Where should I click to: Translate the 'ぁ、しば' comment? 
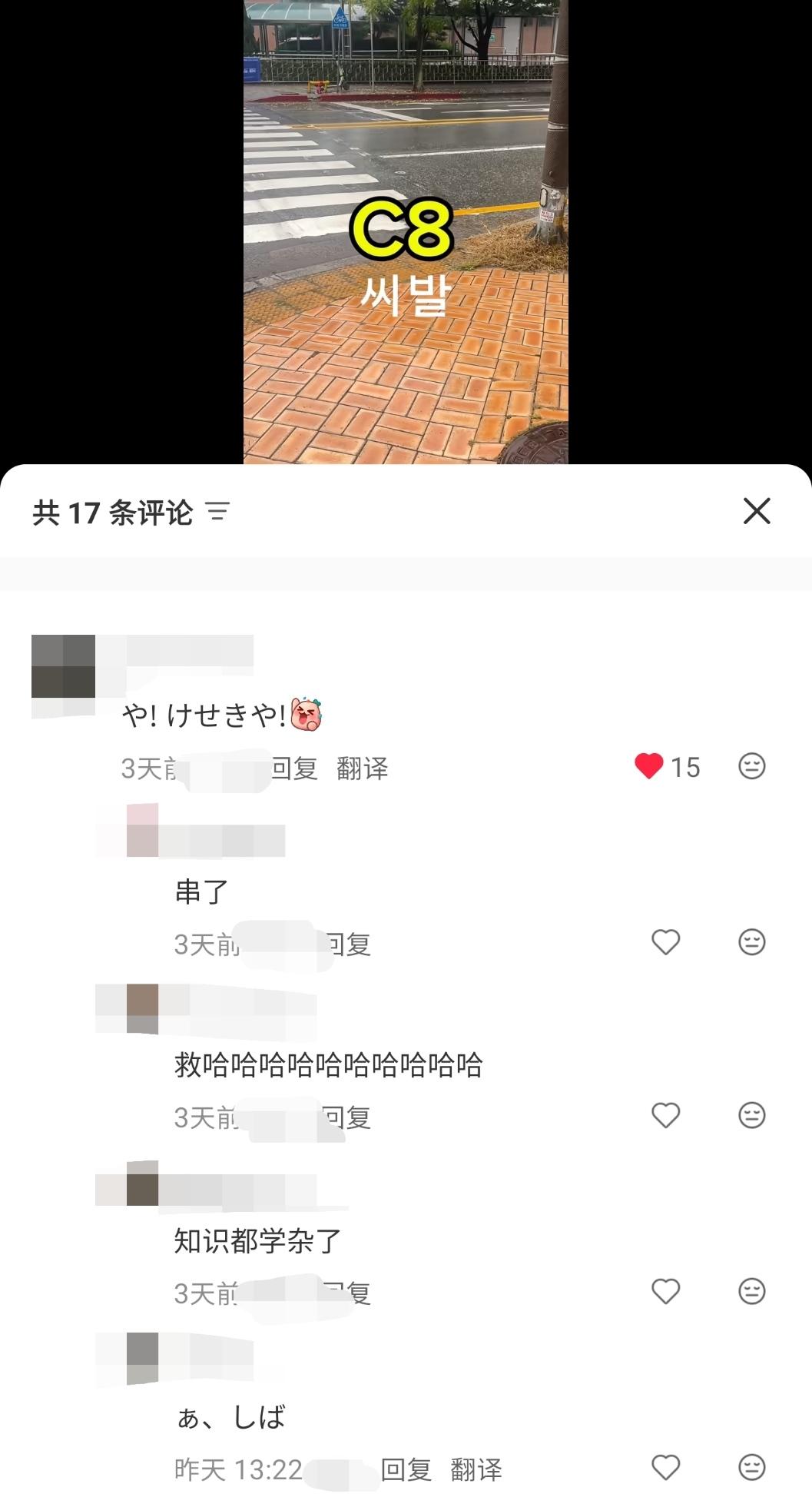click(x=476, y=1469)
